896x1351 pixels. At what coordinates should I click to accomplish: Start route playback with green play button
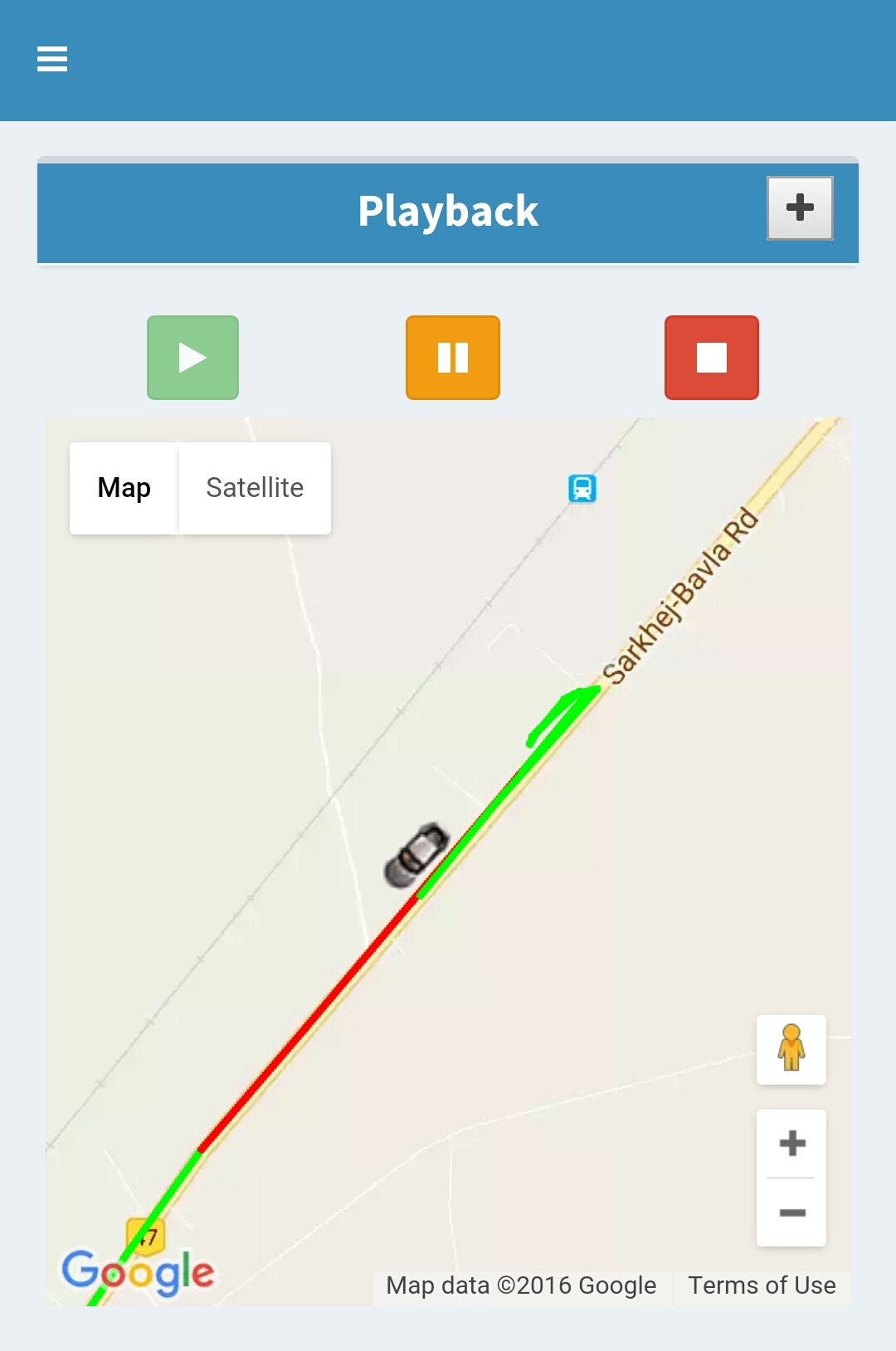(192, 358)
